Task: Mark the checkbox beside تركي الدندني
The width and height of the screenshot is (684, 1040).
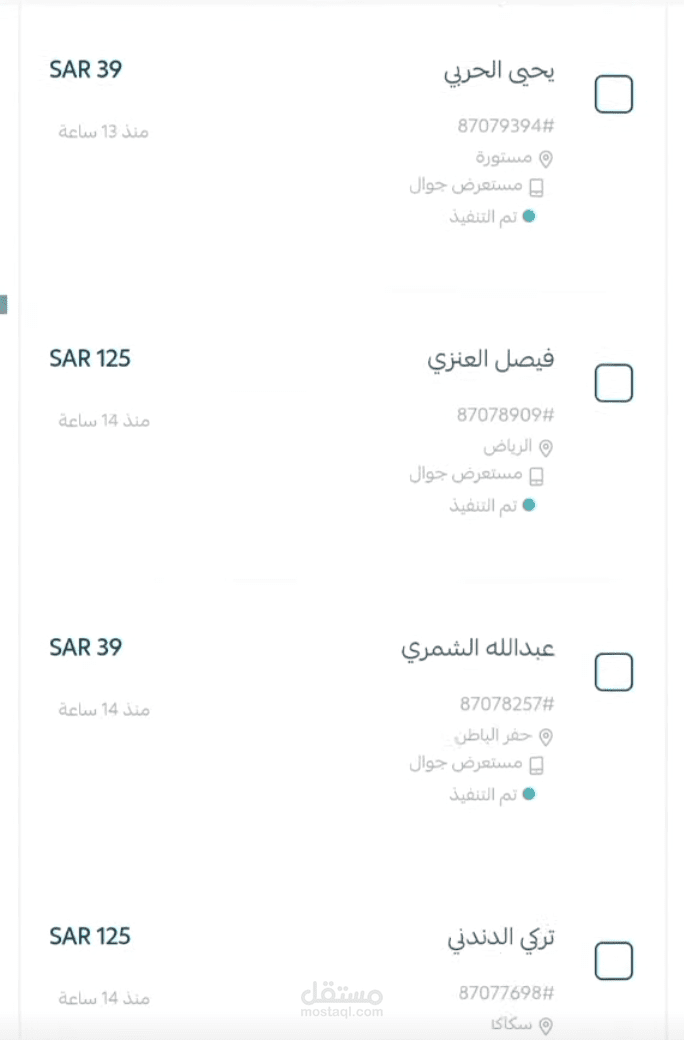Action: (x=614, y=961)
